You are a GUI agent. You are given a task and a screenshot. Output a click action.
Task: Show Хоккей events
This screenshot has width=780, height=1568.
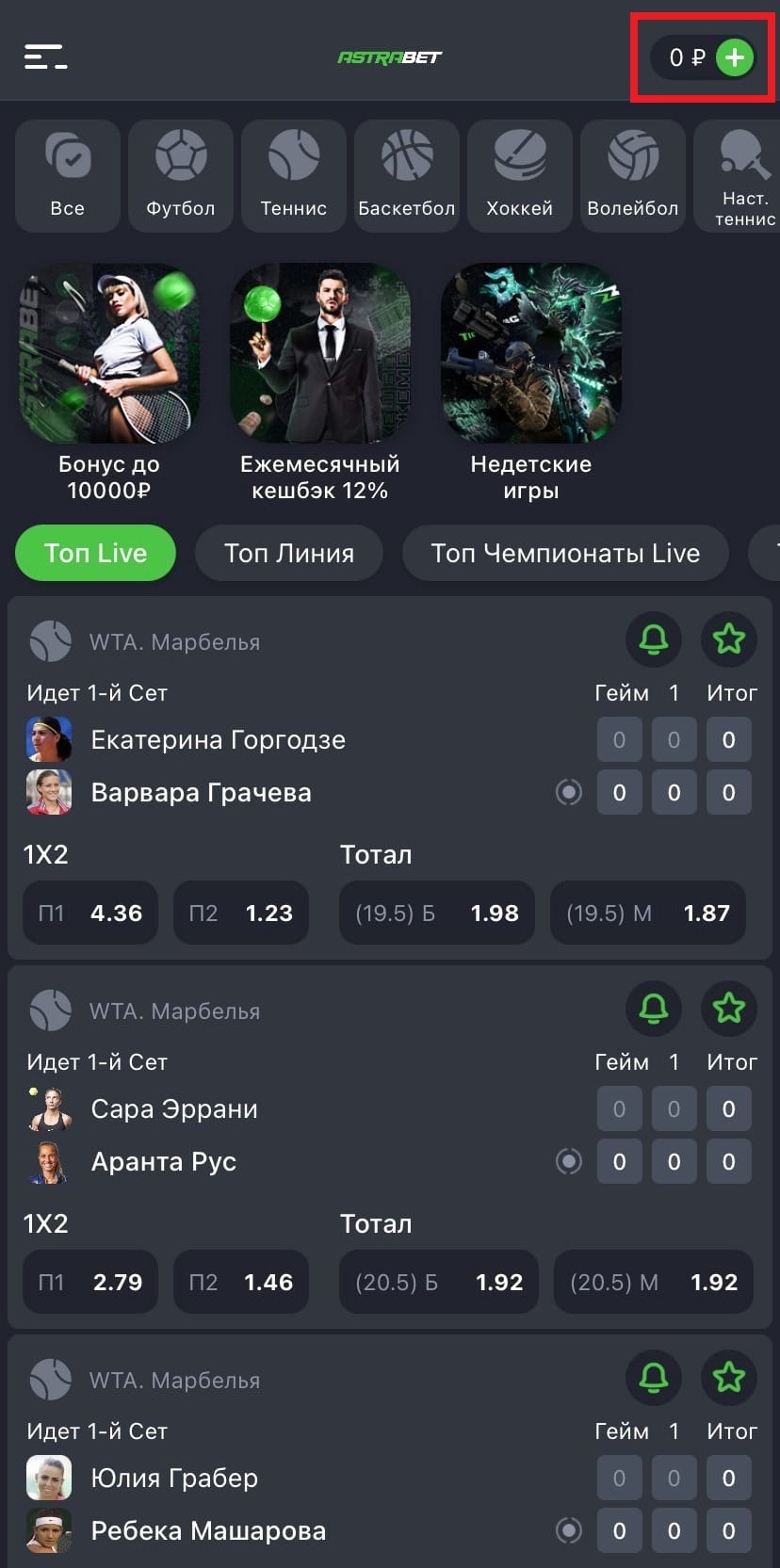519,175
